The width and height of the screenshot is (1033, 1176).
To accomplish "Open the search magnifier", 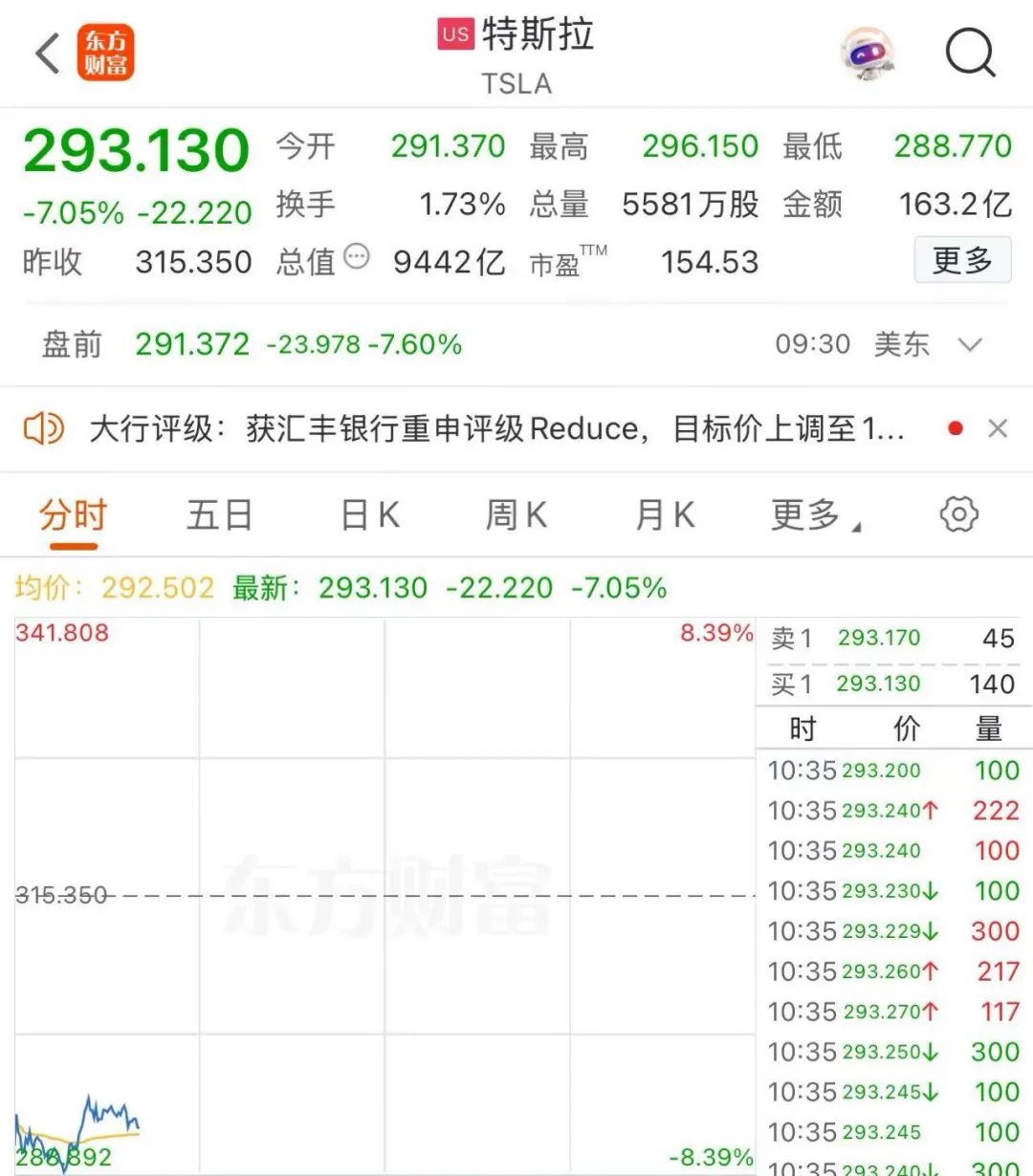I will 970,54.
